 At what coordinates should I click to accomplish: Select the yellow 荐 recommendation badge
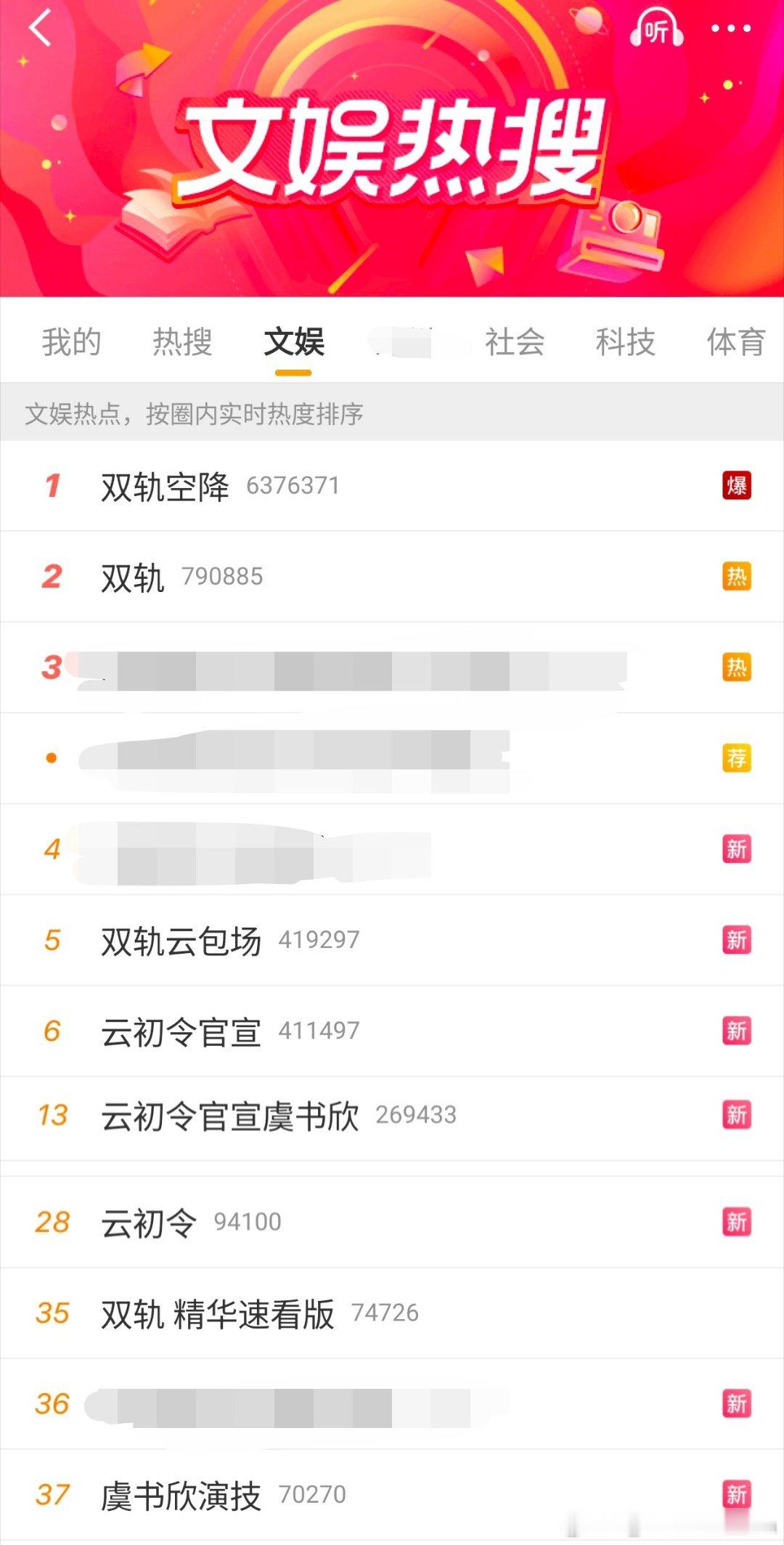pos(736,758)
